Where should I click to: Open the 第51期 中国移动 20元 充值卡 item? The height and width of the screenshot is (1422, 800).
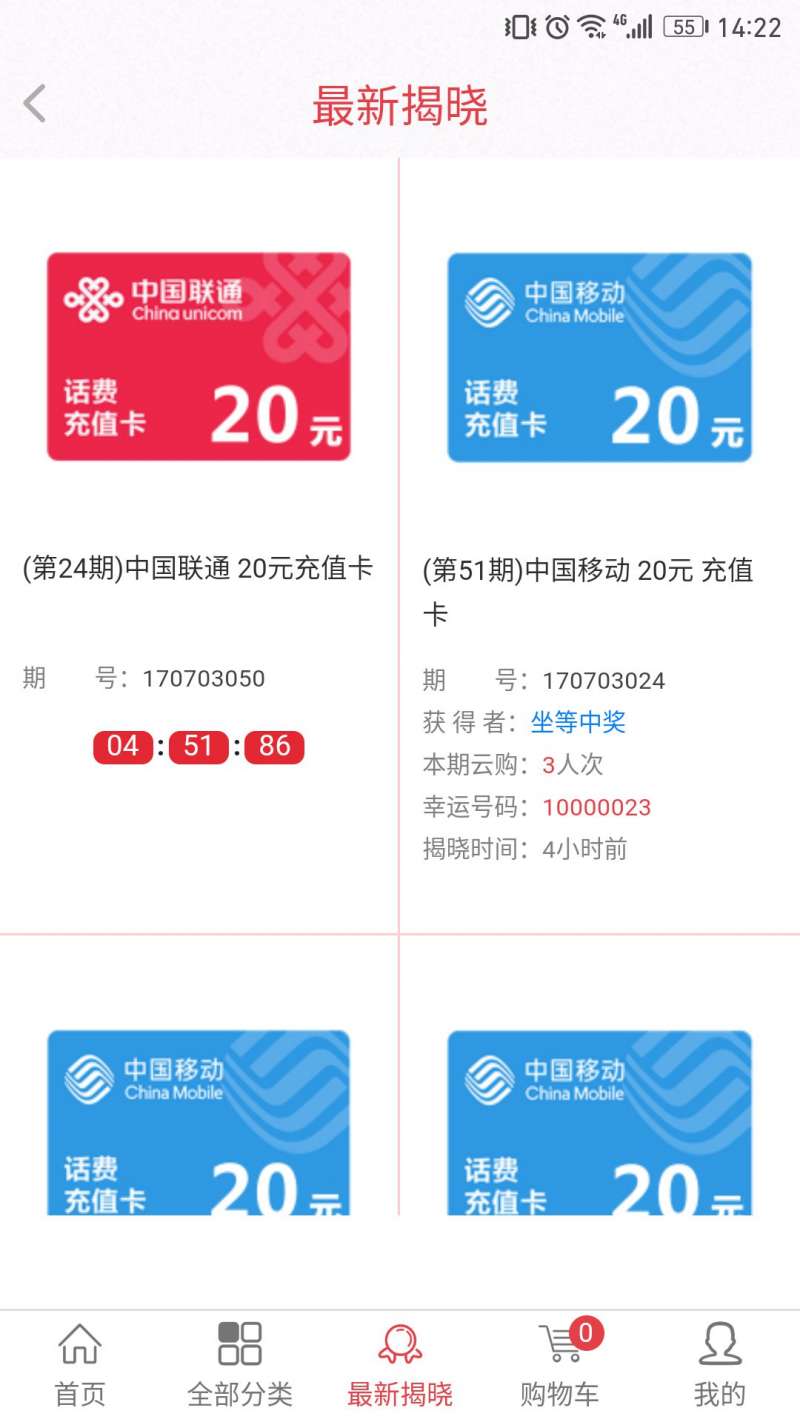(x=588, y=591)
